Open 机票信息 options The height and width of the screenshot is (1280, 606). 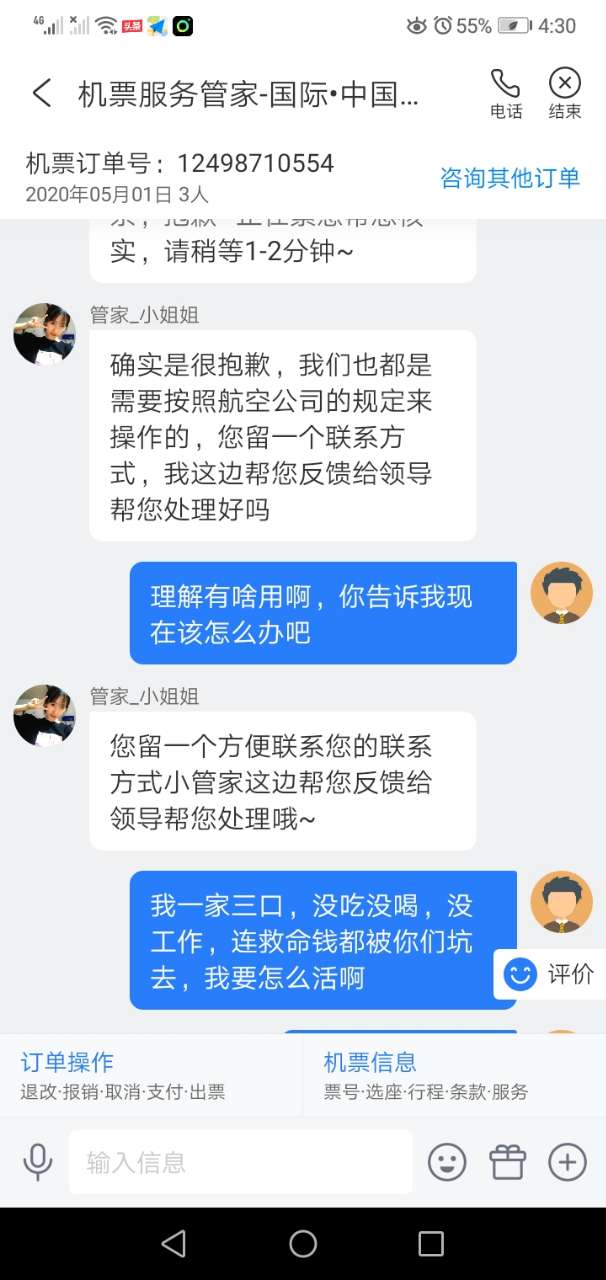click(454, 1075)
